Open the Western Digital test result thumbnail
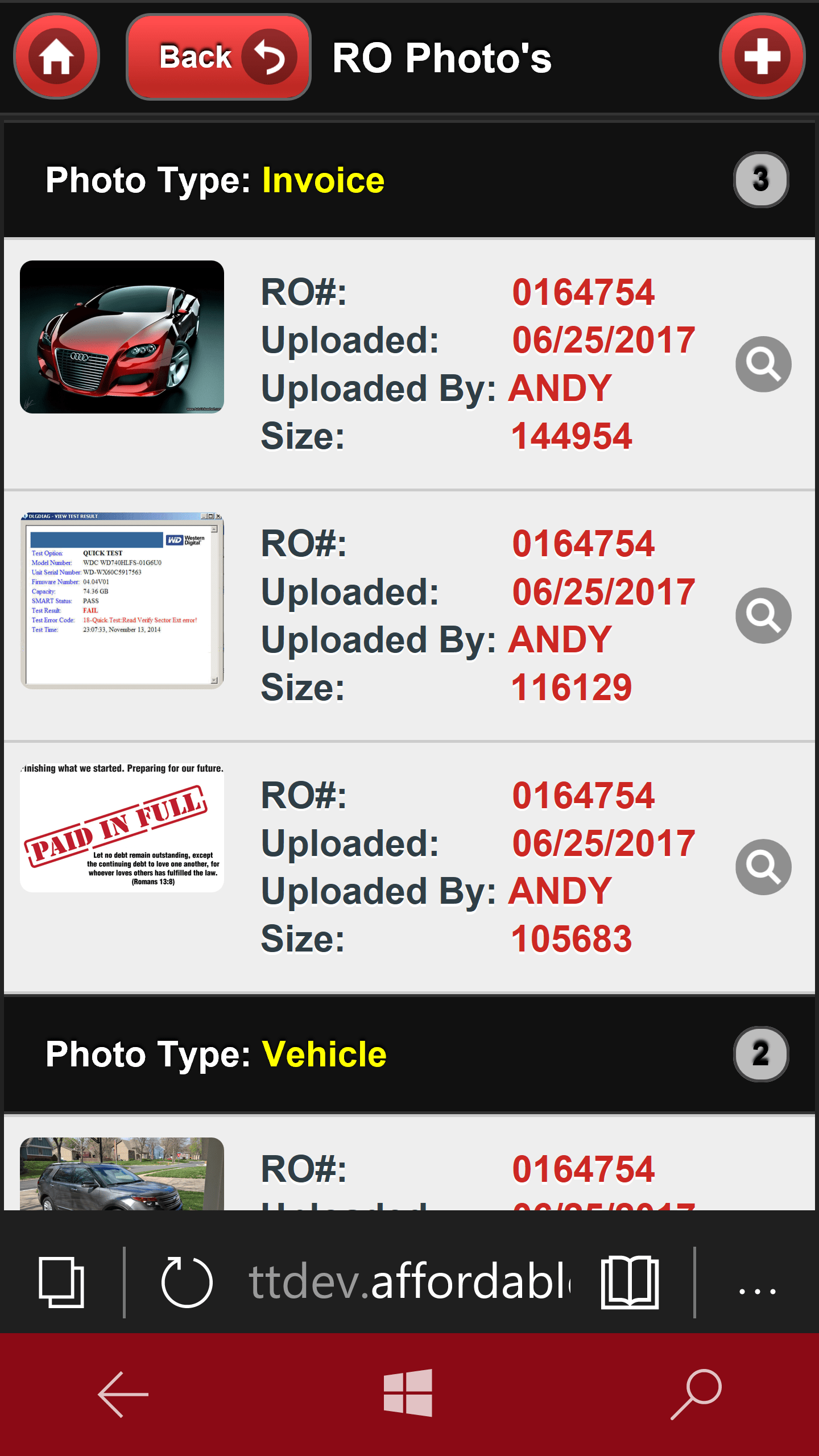 pyautogui.click(x=122, y=600)
